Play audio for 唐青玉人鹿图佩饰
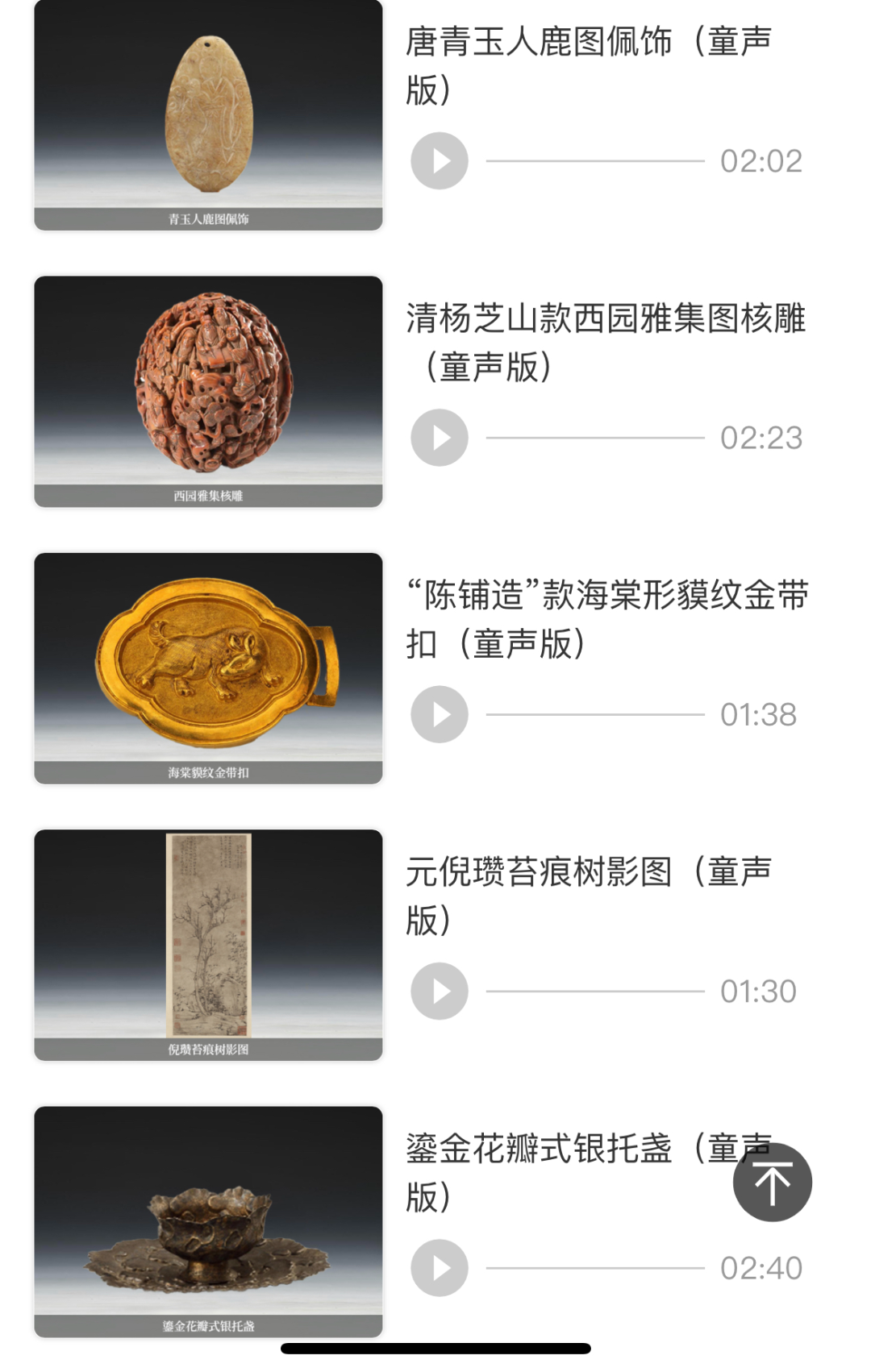Viewport: 871px width, 1372px height. point(440,161)
